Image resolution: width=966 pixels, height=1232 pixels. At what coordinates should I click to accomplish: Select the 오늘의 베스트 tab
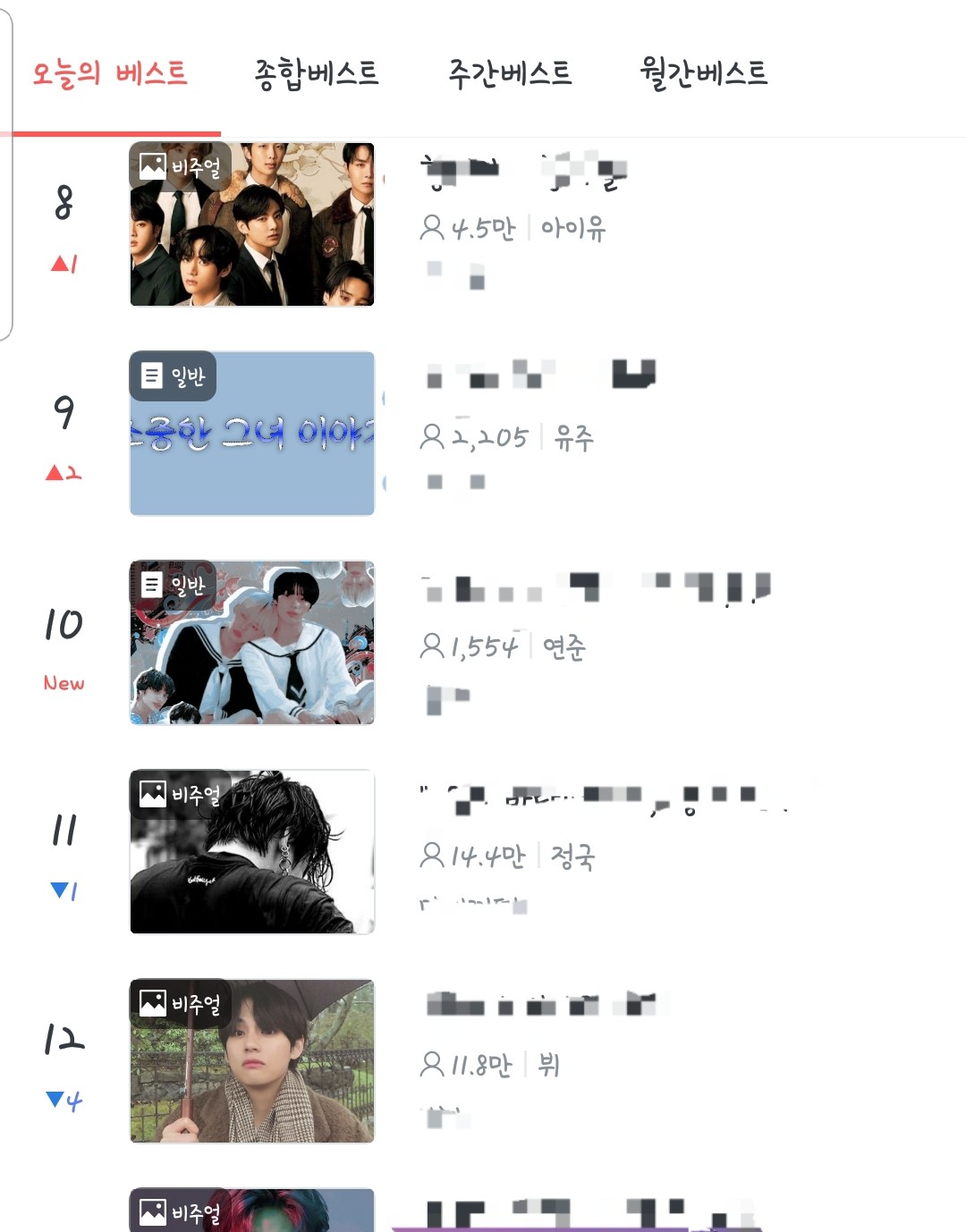click(110, 73)
